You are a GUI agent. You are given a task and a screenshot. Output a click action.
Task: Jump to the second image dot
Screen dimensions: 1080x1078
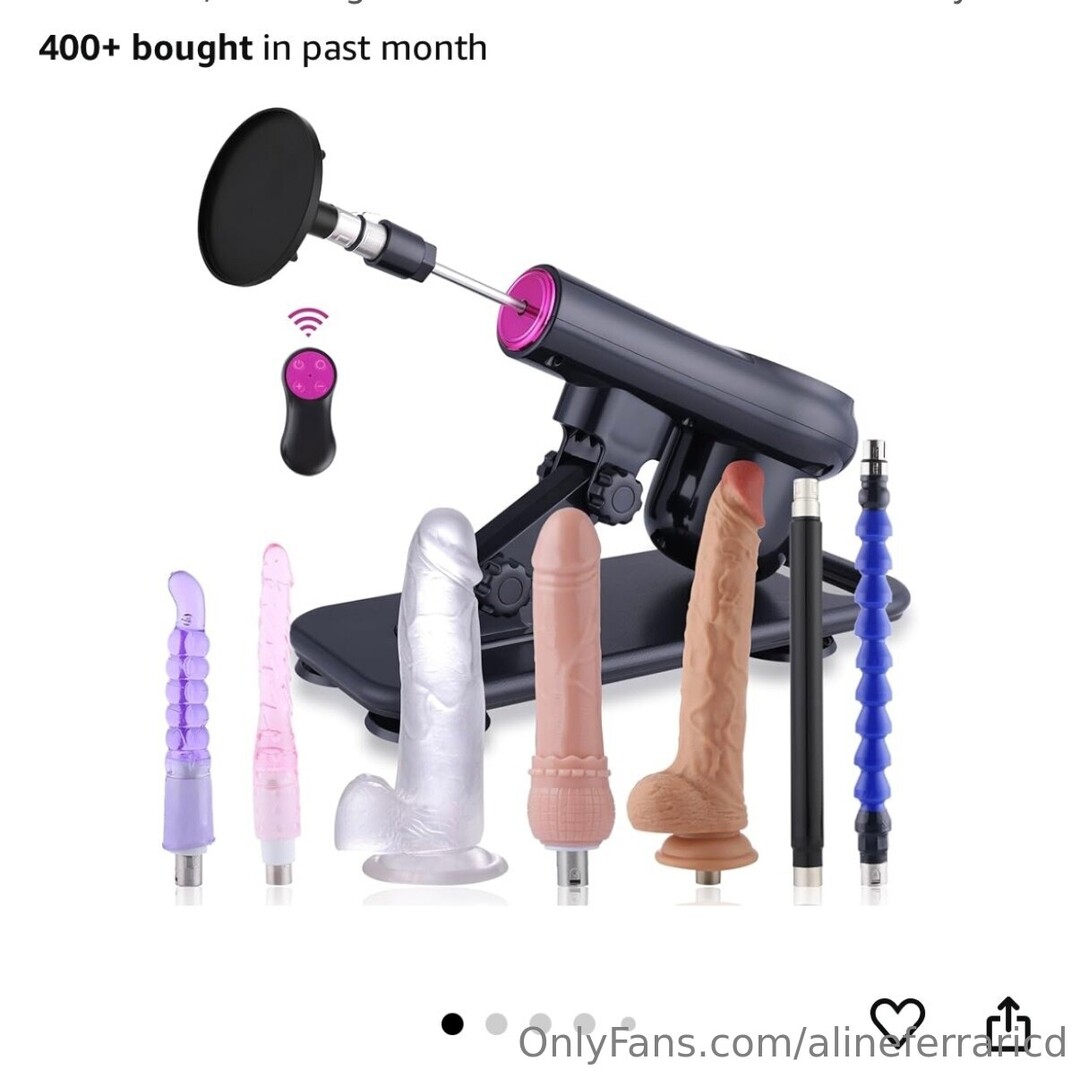(x=496, y=1023)
